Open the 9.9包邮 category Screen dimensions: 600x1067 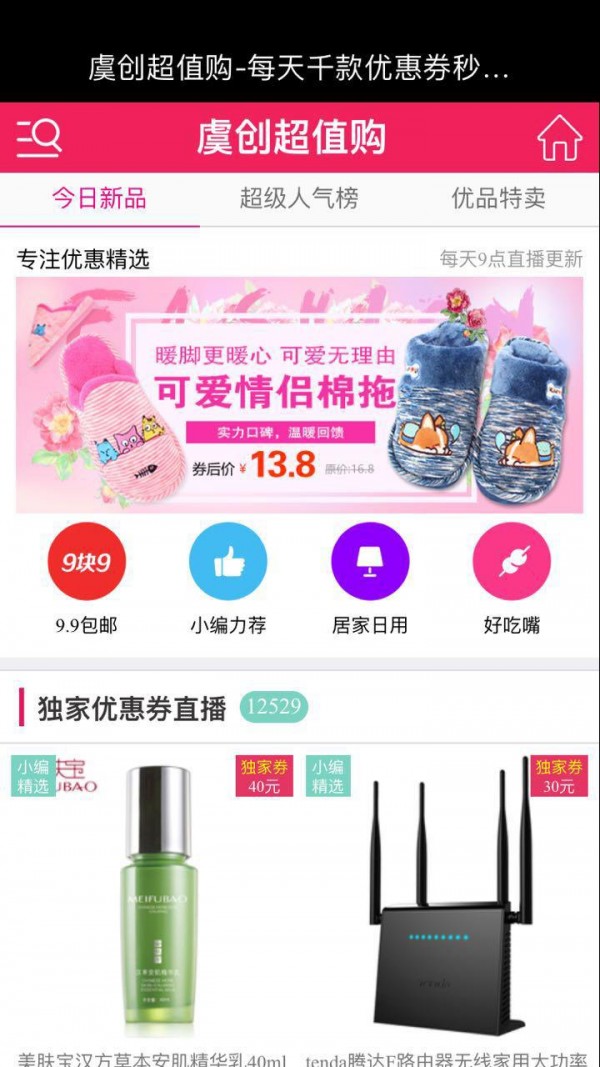(x=86, y=562)
